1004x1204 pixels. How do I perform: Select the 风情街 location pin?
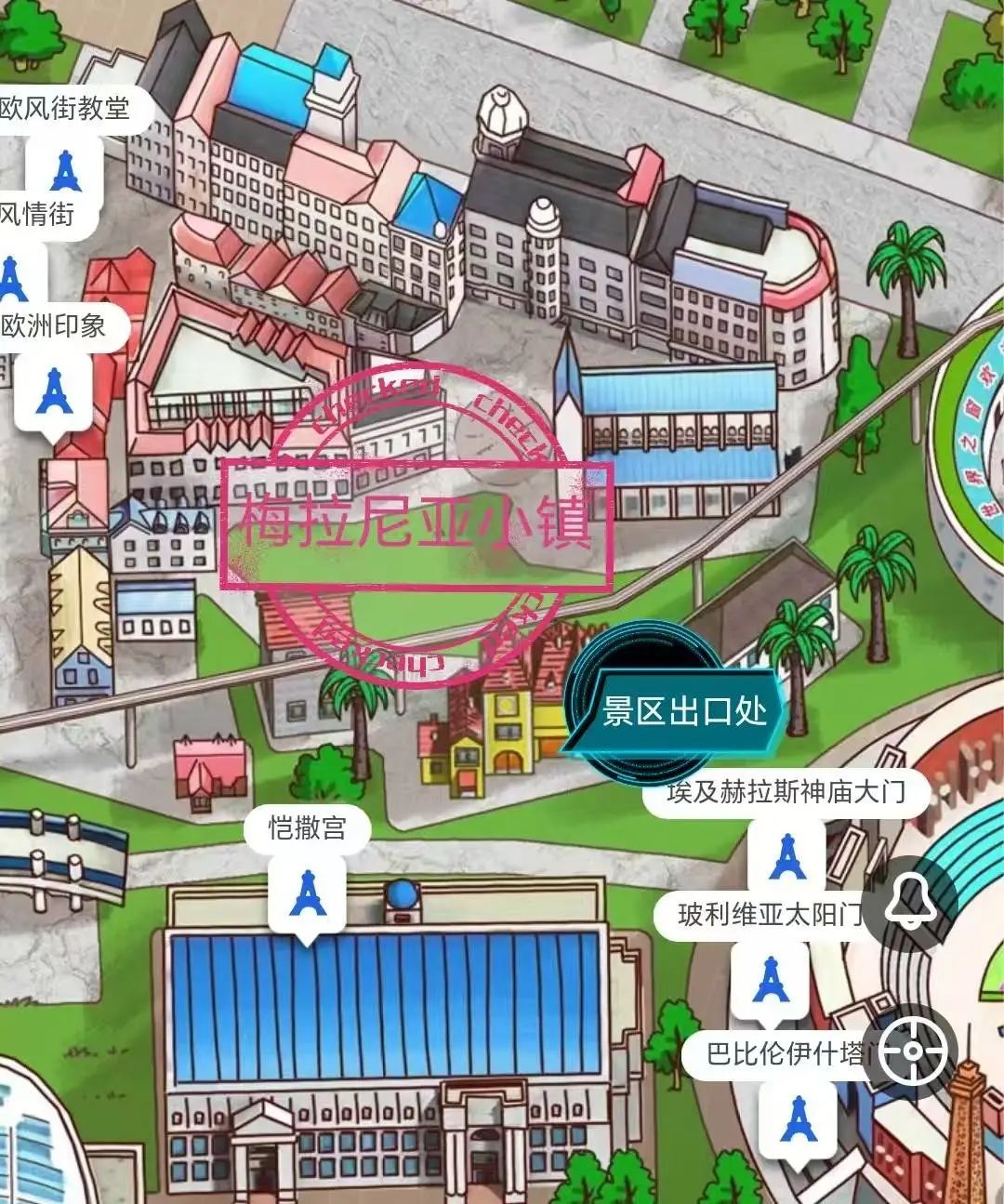pos(13,277)
